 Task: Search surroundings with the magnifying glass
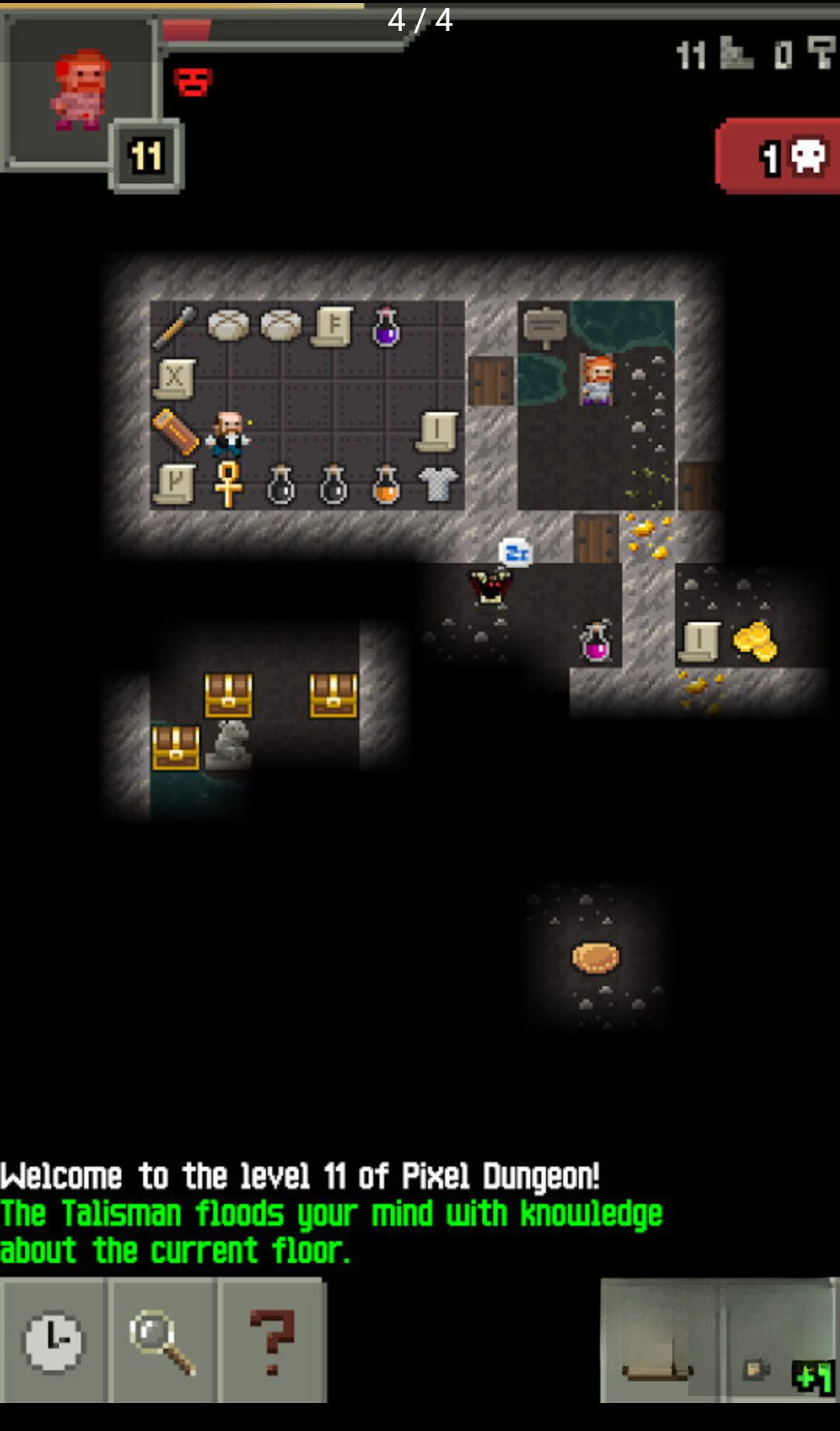[x=163, y=1341]
